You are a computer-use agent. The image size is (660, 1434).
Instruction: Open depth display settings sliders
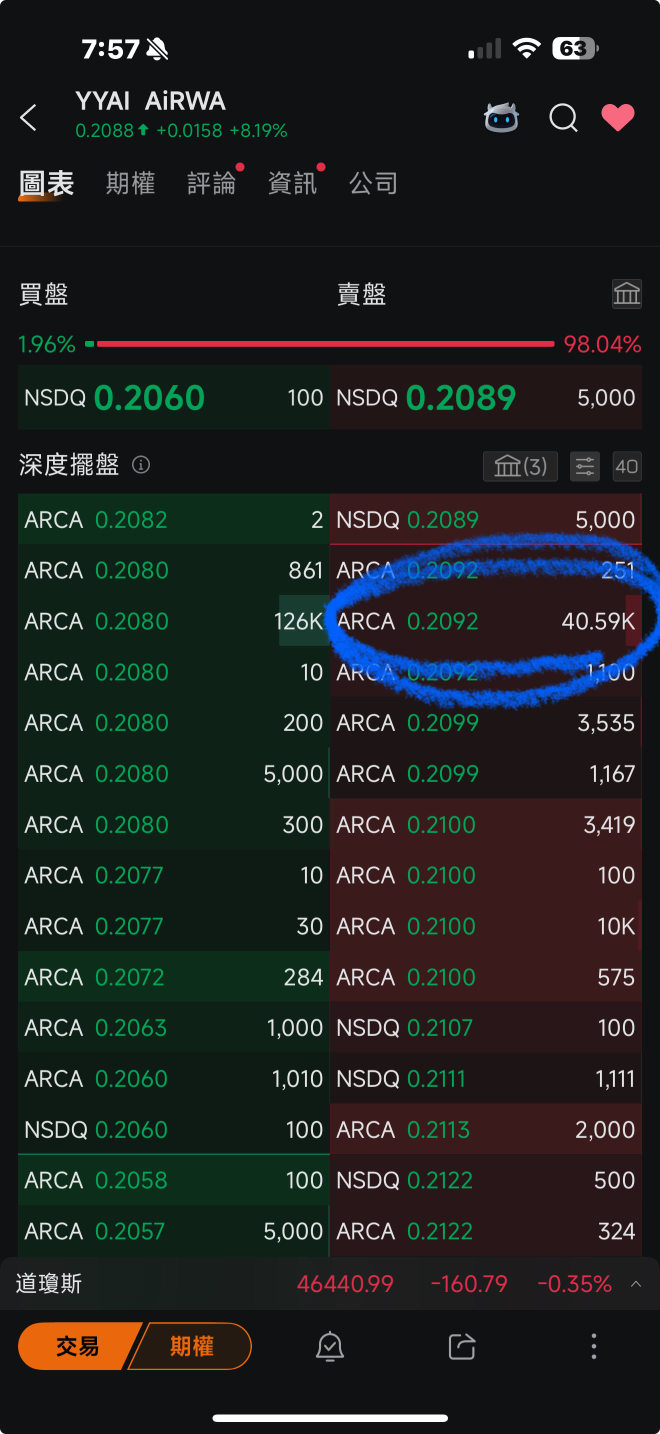click(x=585, y=466)
